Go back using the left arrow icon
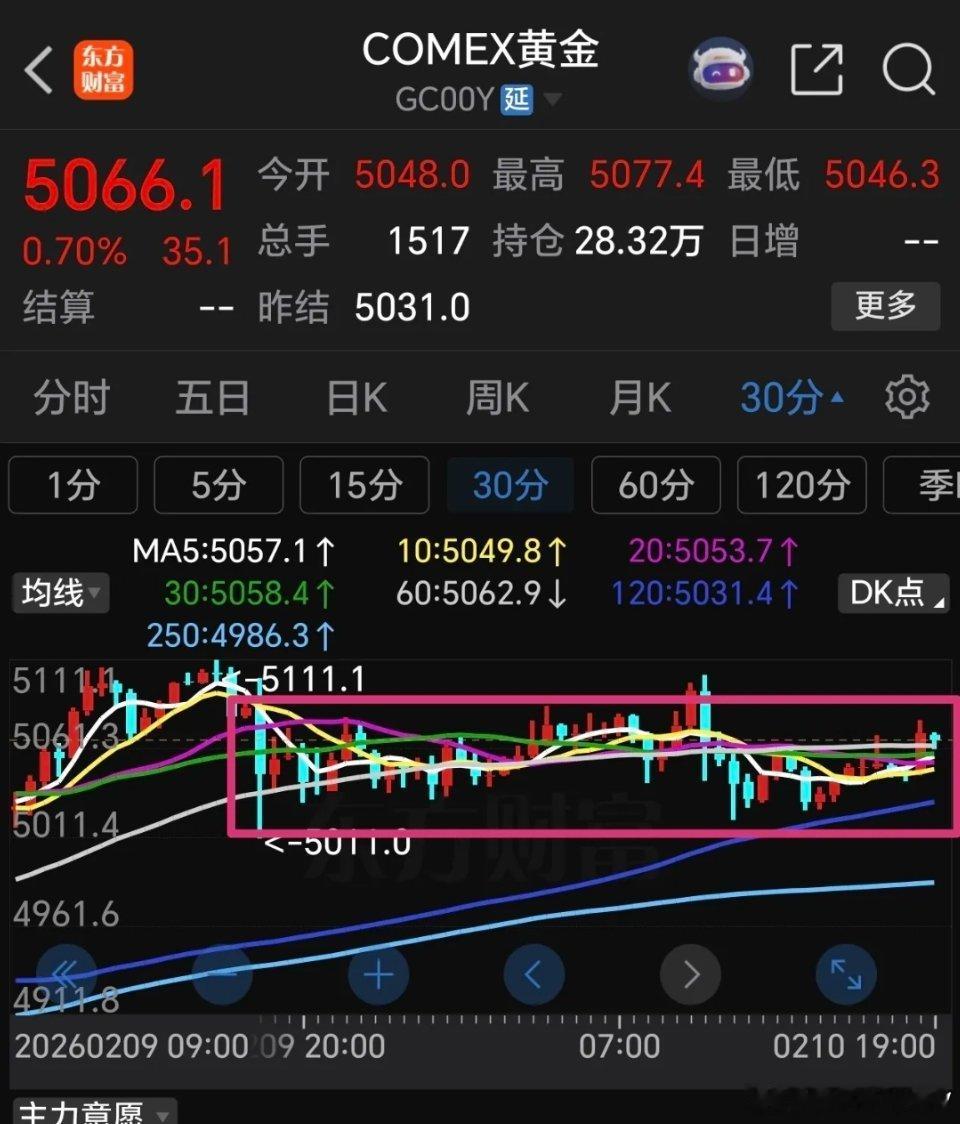 click(37, 68)
